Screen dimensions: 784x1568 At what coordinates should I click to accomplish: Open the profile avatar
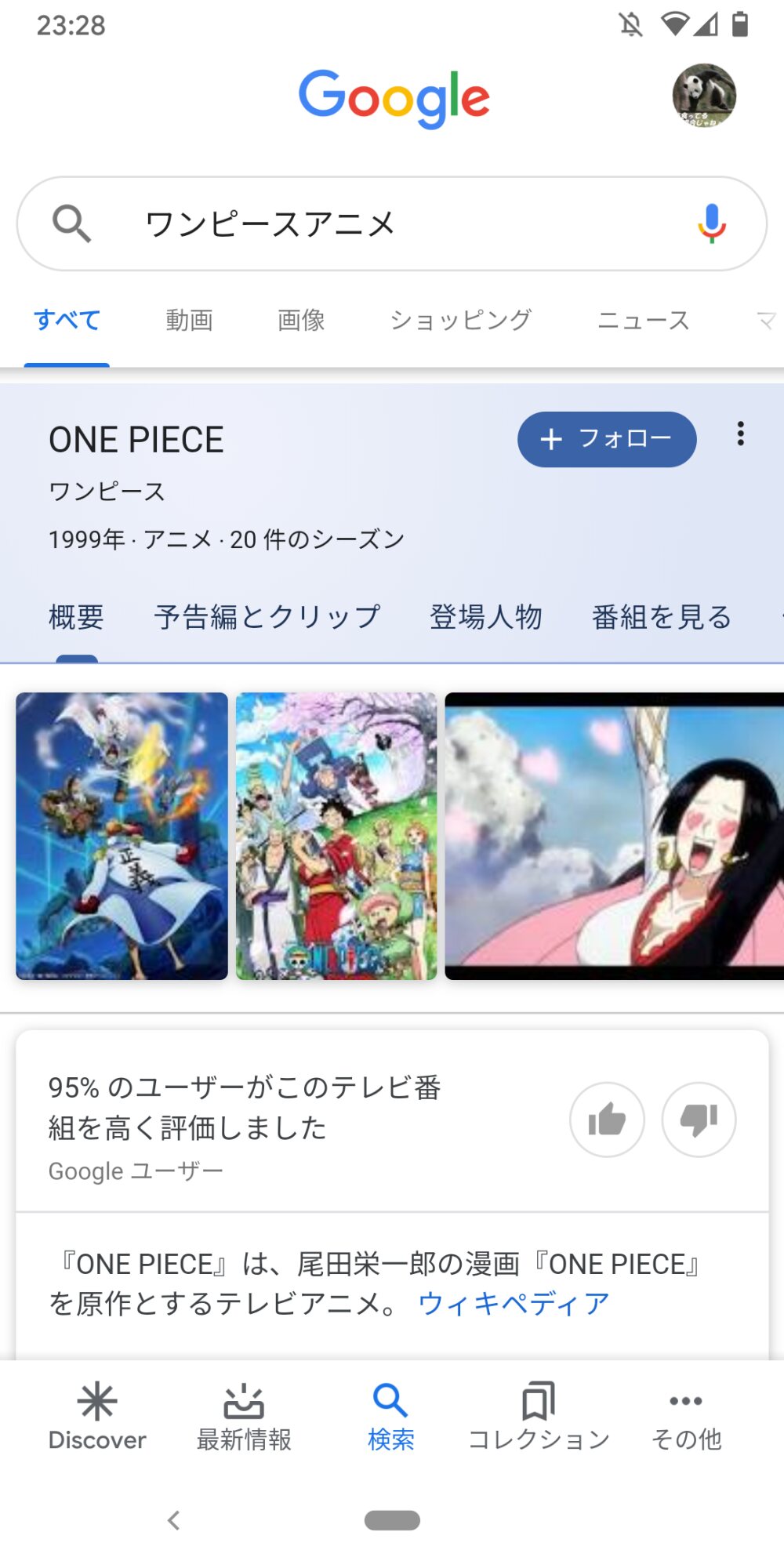pos(704,96)
